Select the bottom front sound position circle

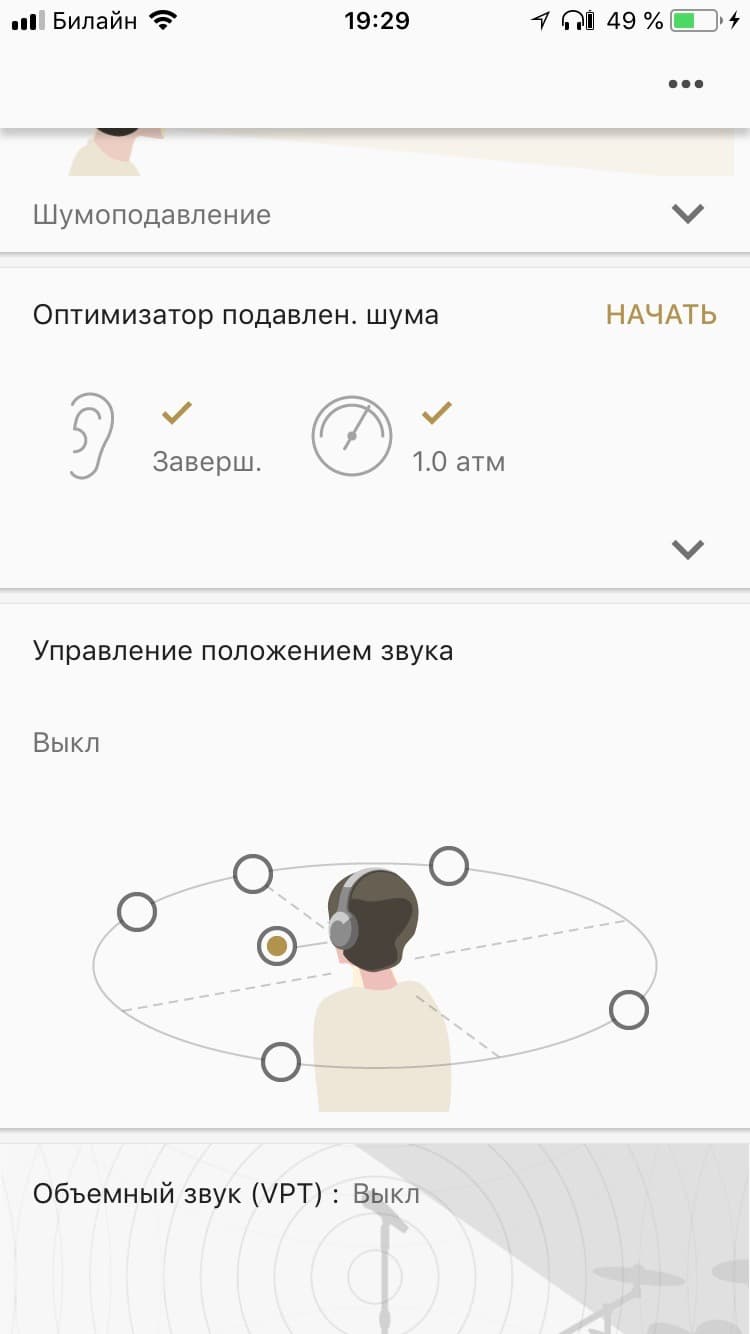pyautogui.click(x=281, y=1062)
